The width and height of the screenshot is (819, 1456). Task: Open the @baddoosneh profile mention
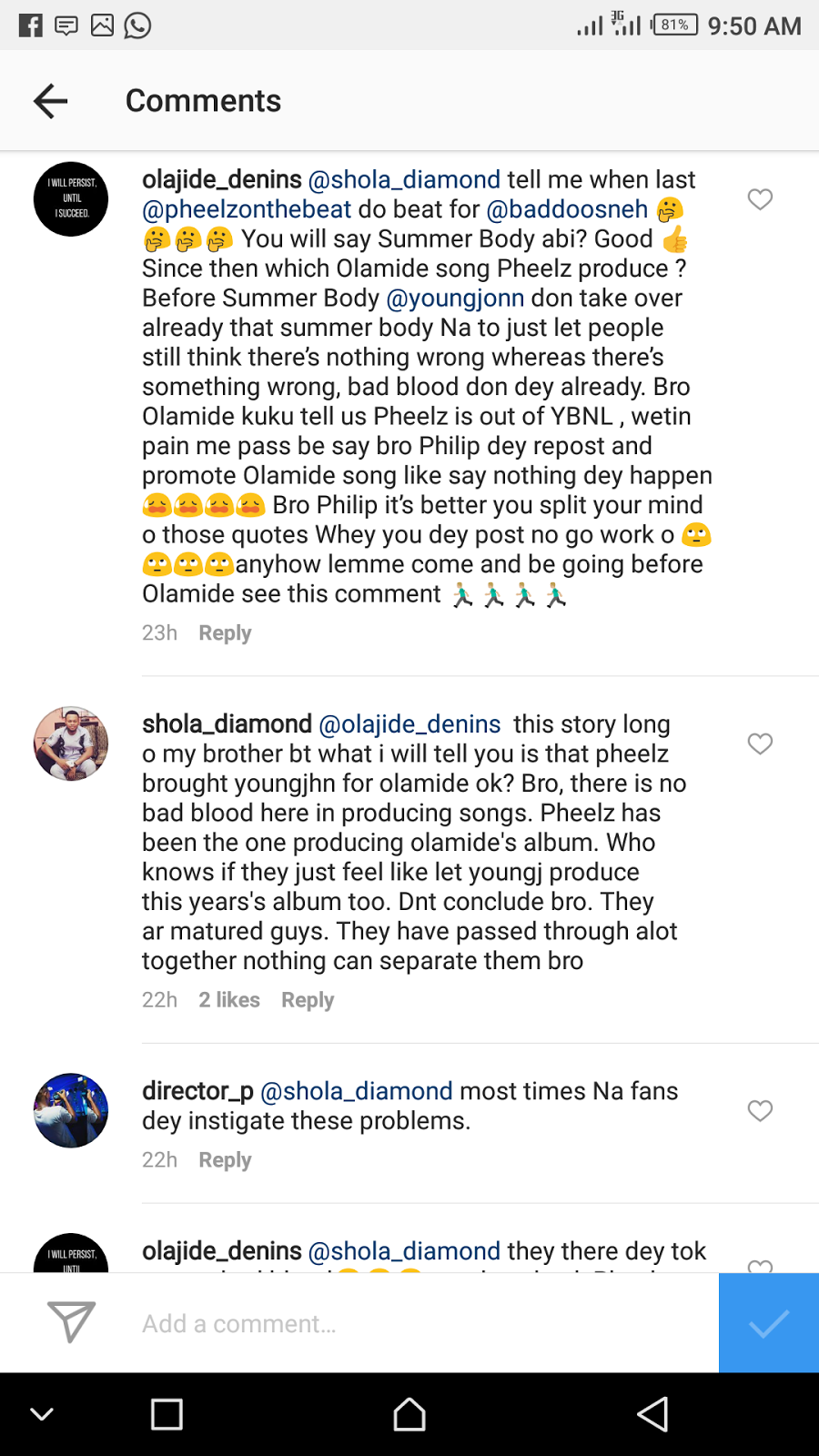pos(567,209)
